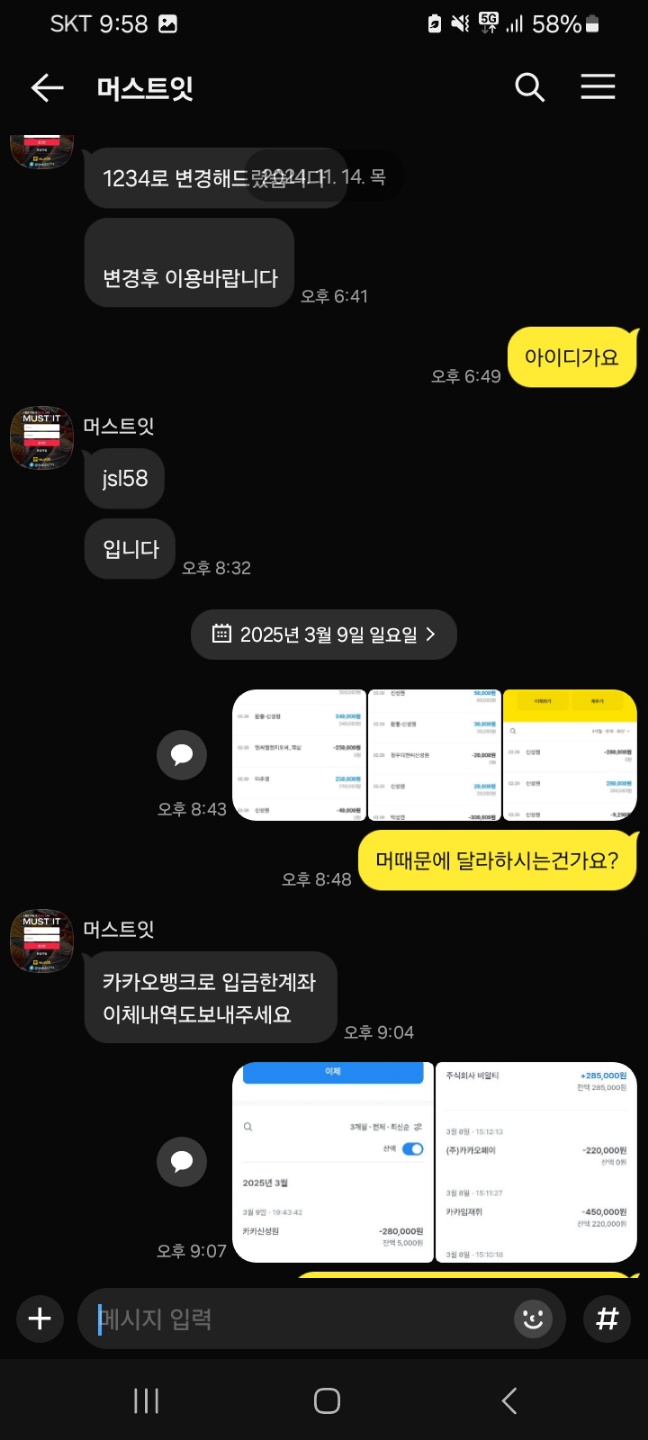View the first image sent at 오후 8:43
The width and height of the screenshot is (648, 1440).
tap(299, 755)
